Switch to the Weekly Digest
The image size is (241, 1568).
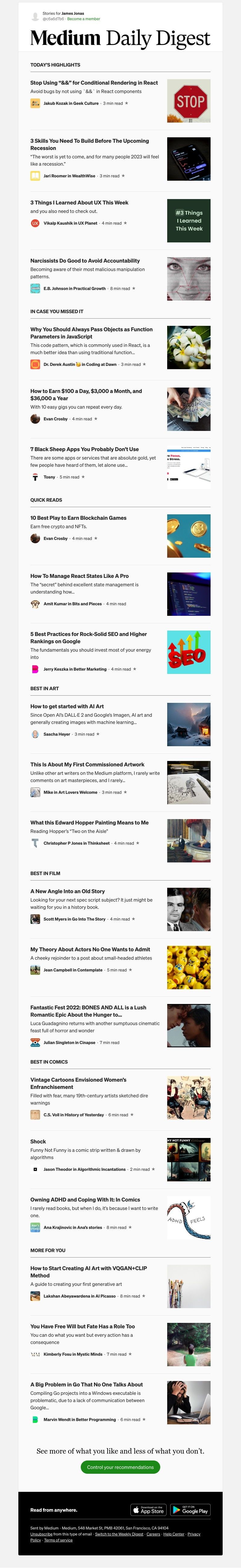pyautogui.click(x=119, y=1534)
